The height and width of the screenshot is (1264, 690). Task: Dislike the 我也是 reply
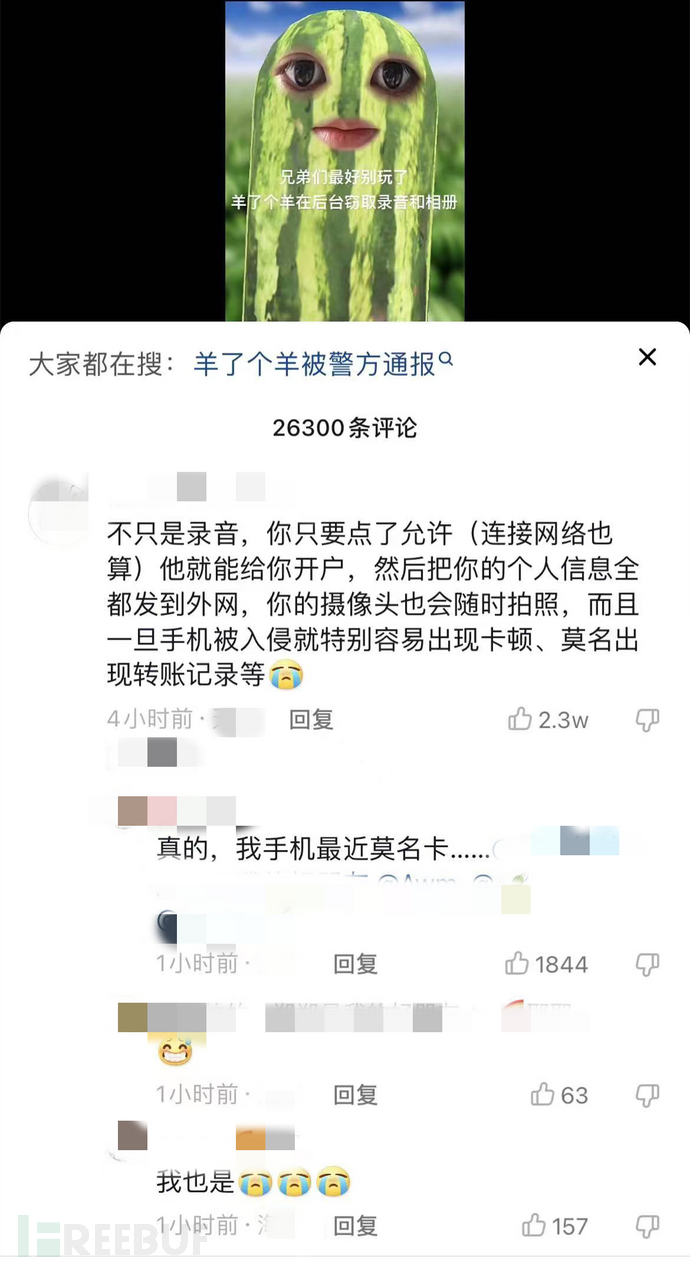click(x=647, y=1225)
